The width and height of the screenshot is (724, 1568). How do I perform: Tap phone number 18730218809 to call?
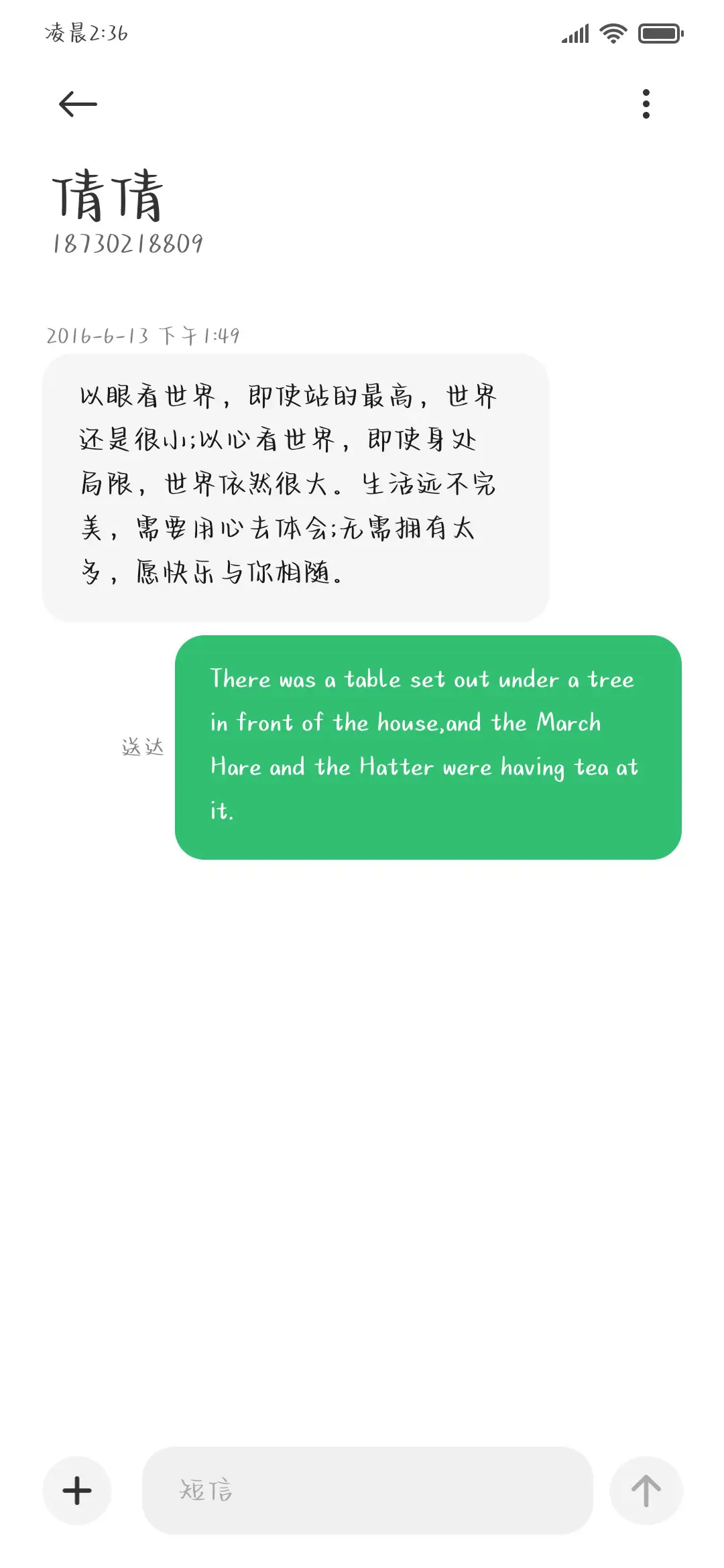pyautogui.click(x=127, y=245)
